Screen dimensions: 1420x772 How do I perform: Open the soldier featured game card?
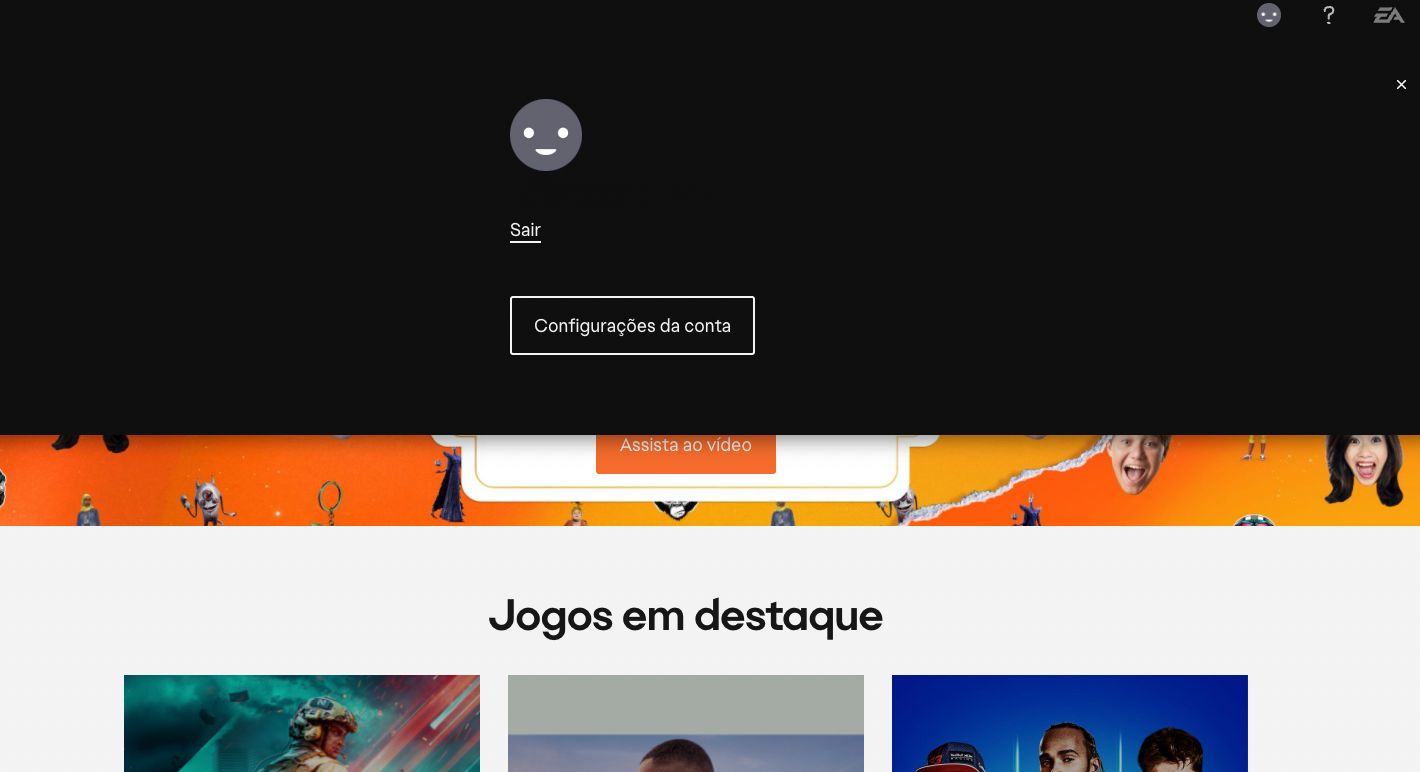(302, 723)
